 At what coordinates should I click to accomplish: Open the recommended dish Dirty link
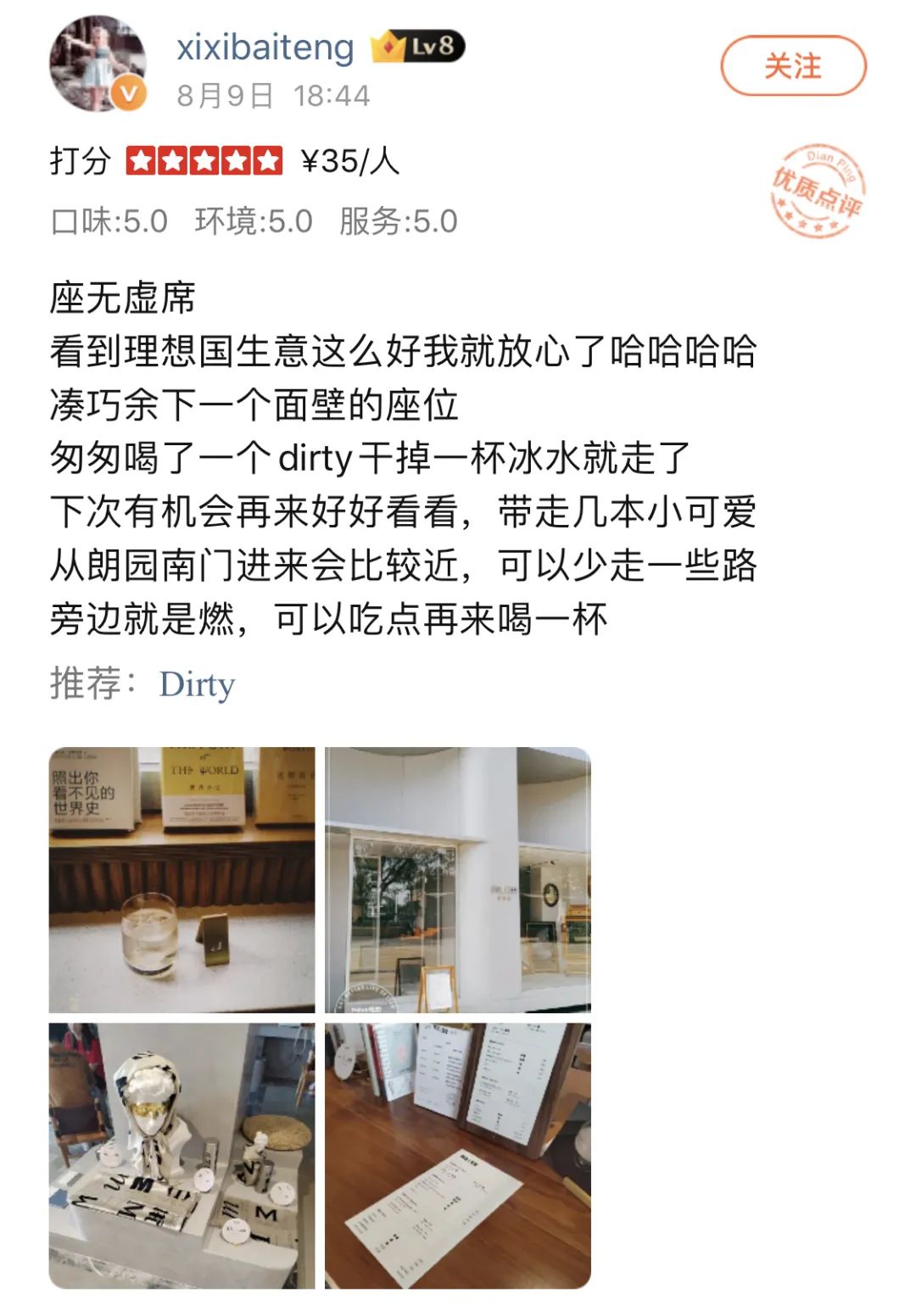197,683
